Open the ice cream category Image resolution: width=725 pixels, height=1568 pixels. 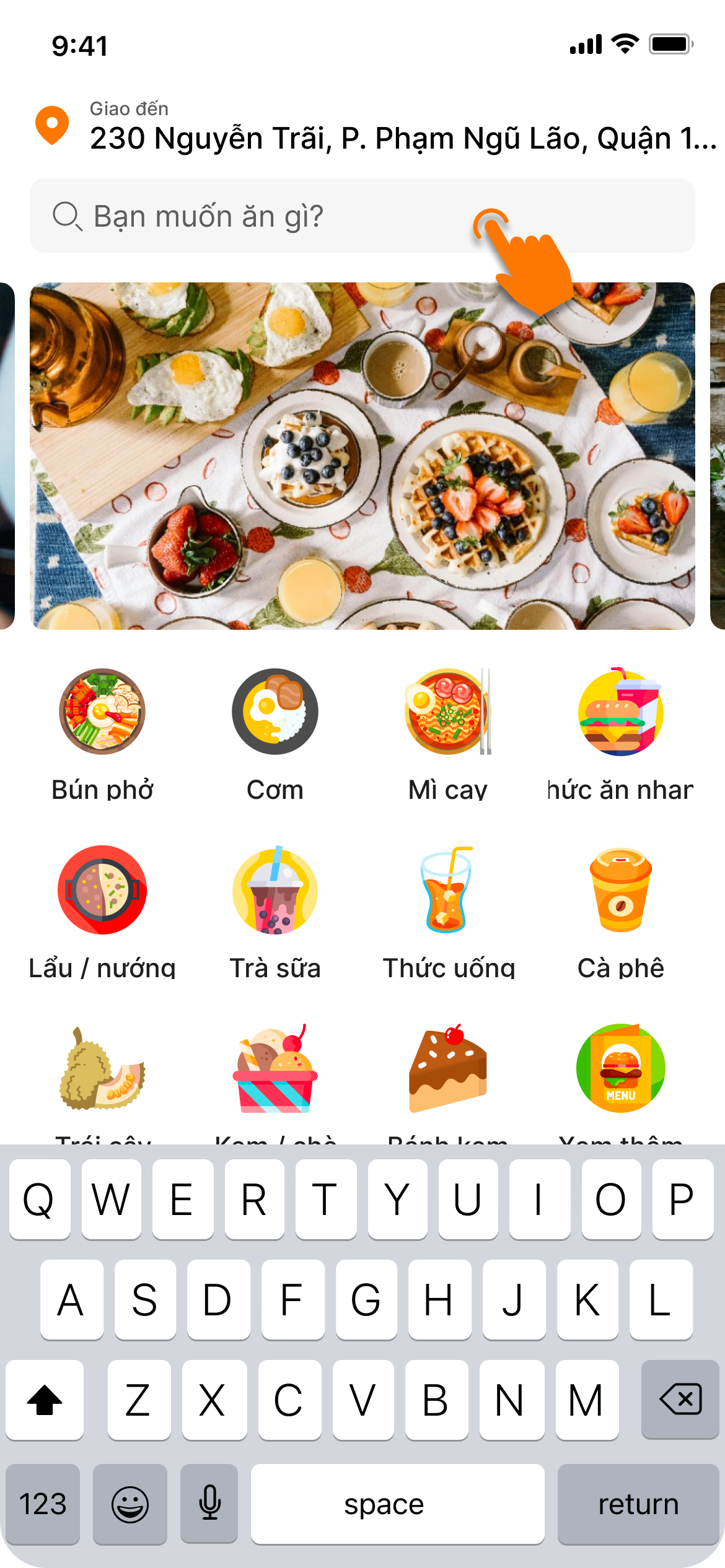point(275,1068)
